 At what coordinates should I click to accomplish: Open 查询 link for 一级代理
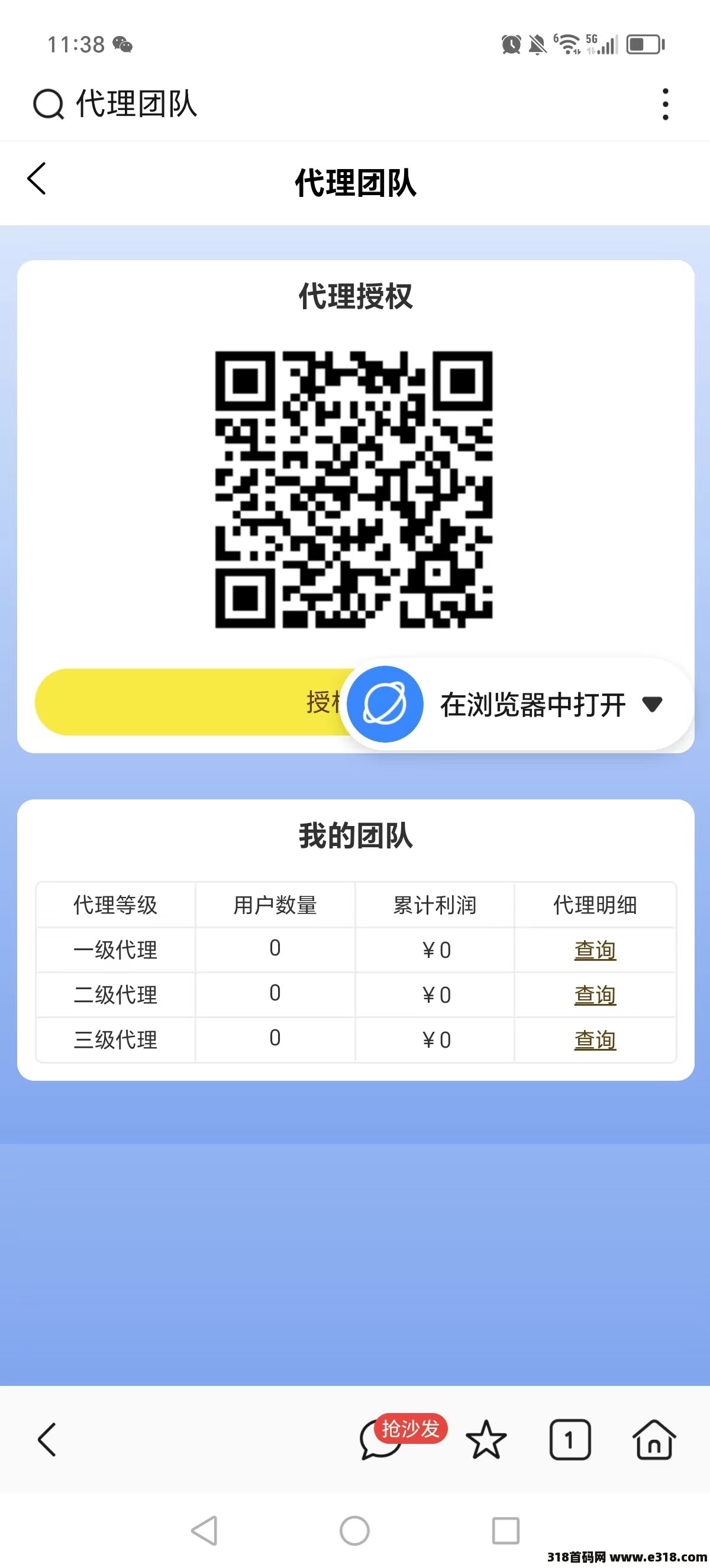(595, 950)
